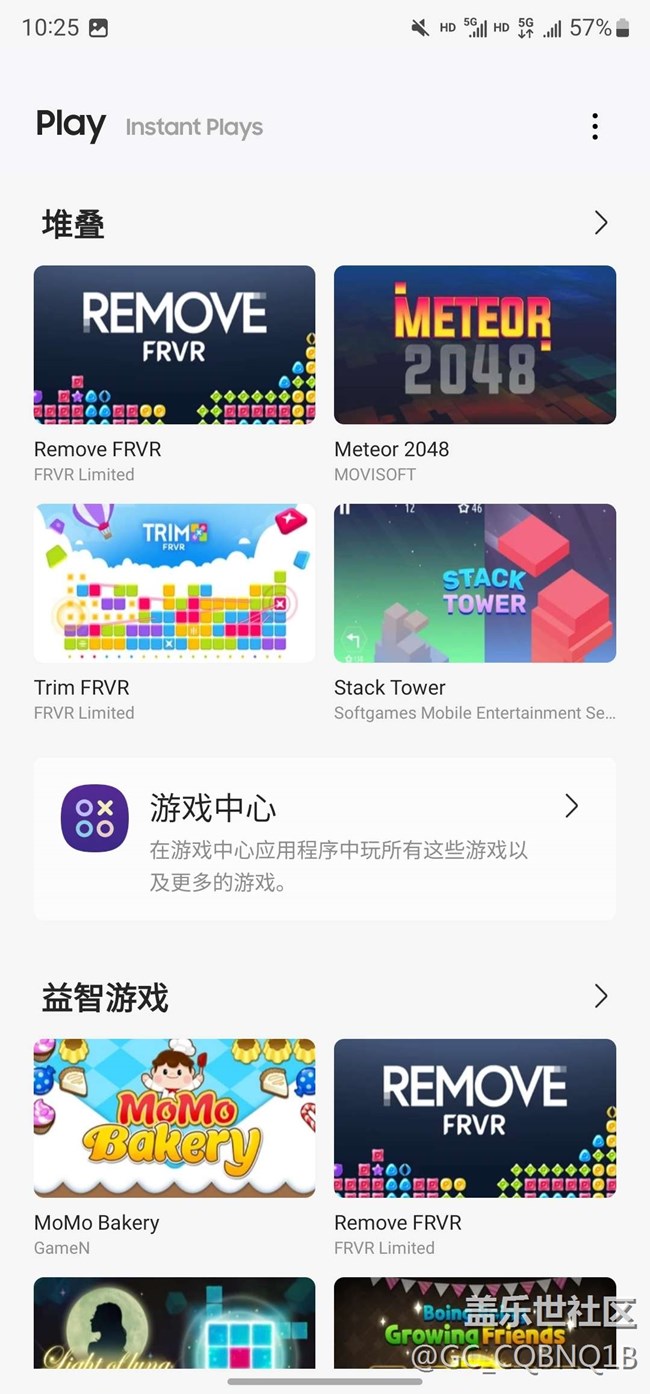Viewport: 650px width, 1394px height.
Task: Expand the 堆叠 category with its arrow
Action: [600, 223]
